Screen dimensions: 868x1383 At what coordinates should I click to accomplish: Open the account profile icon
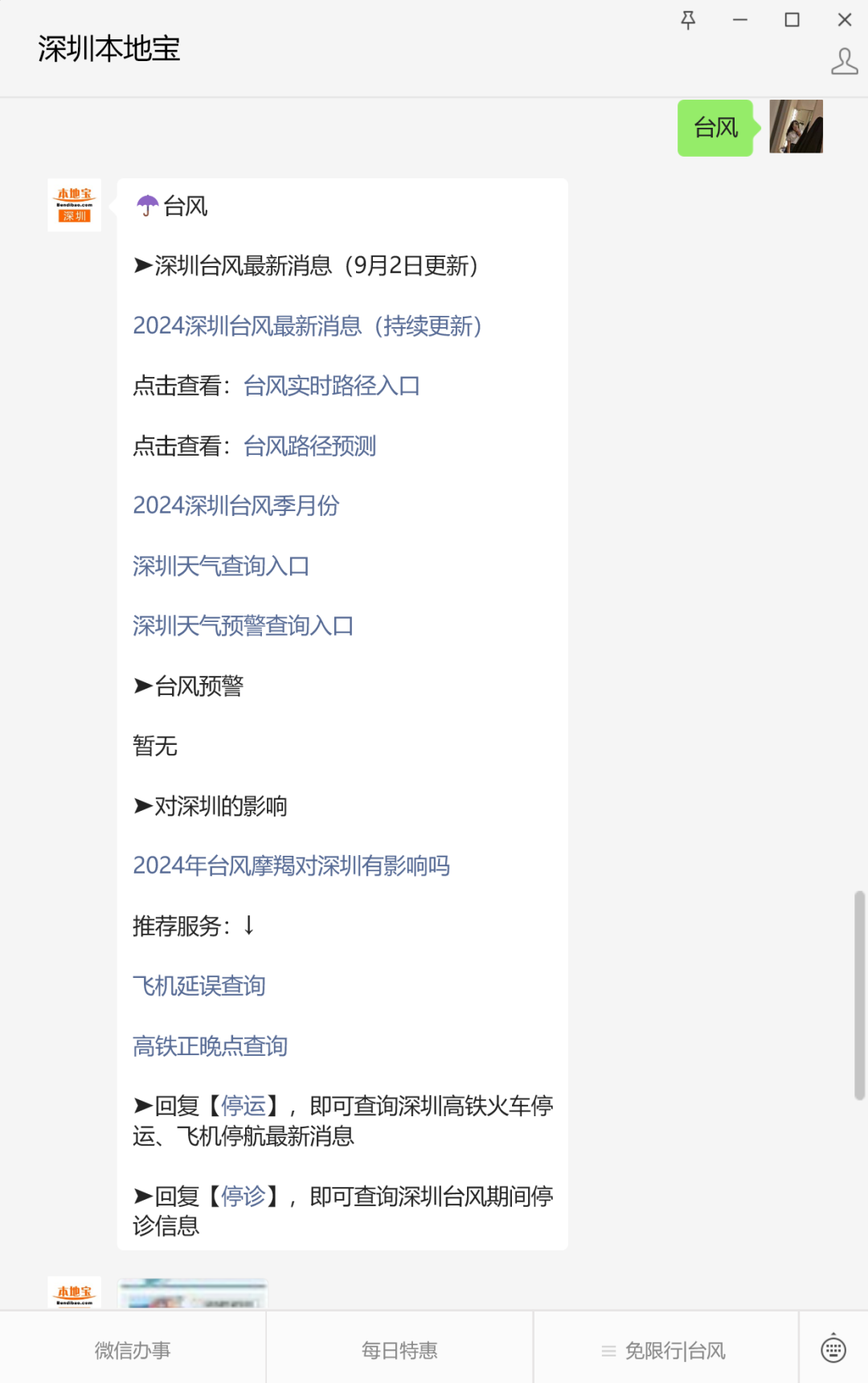click(844, 61)
